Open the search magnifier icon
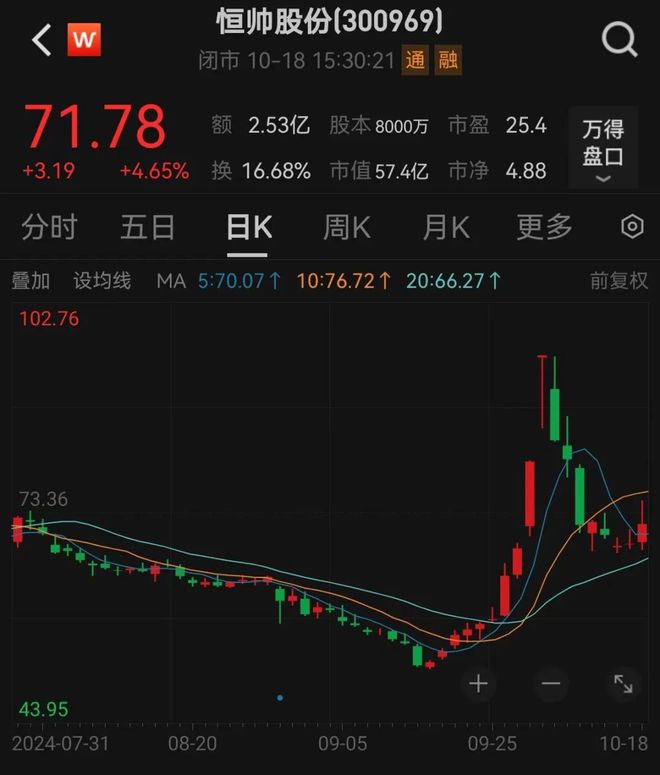 pos(619,40)
